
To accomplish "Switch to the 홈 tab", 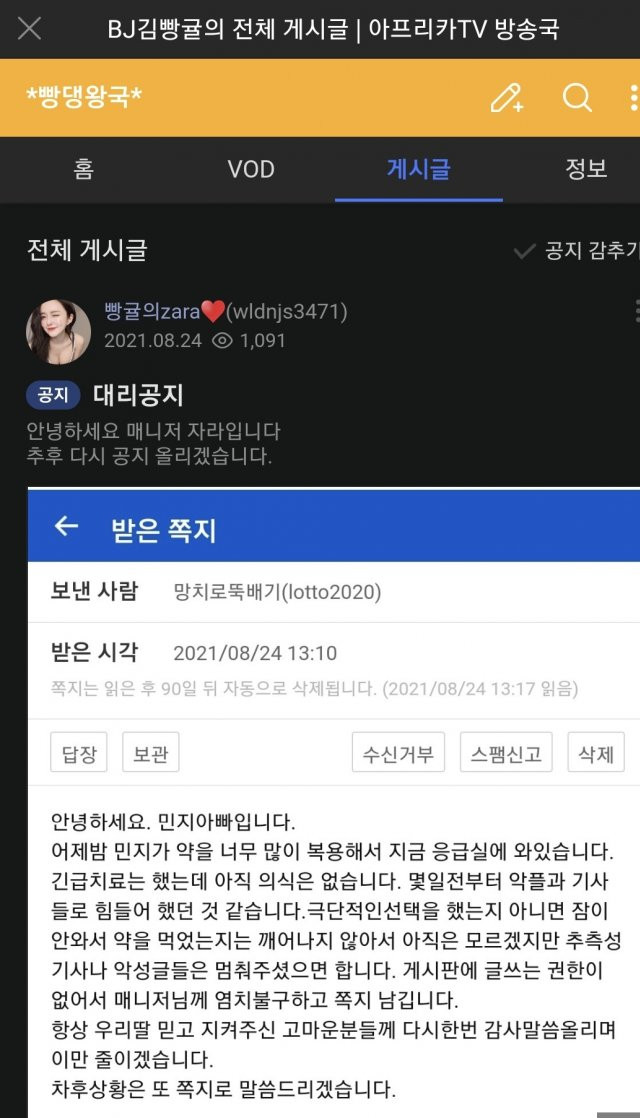I will coord(83,169).
